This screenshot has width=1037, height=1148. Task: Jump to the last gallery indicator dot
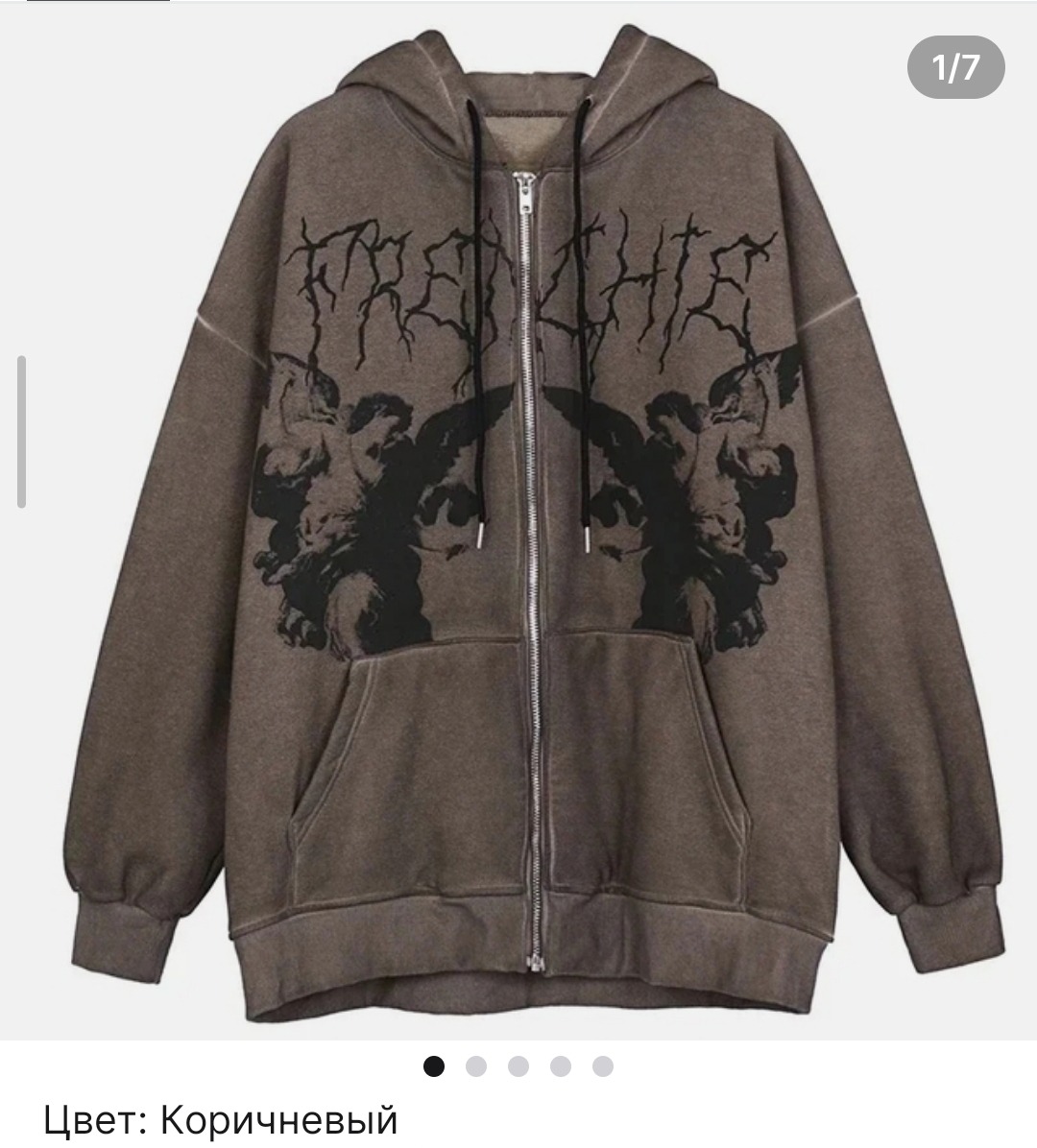click(x=603, y=1066)
